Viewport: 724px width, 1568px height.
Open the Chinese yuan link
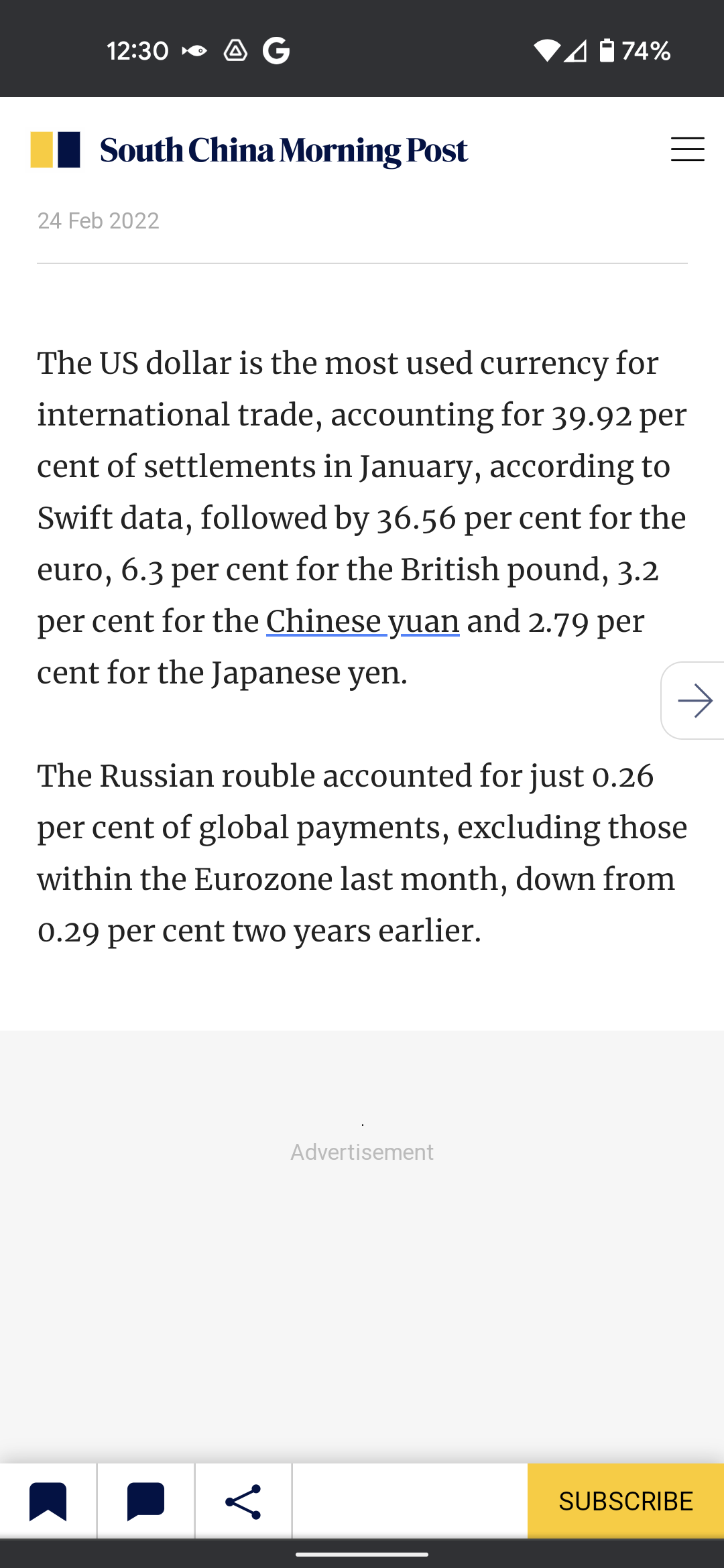tap(363, 621)
